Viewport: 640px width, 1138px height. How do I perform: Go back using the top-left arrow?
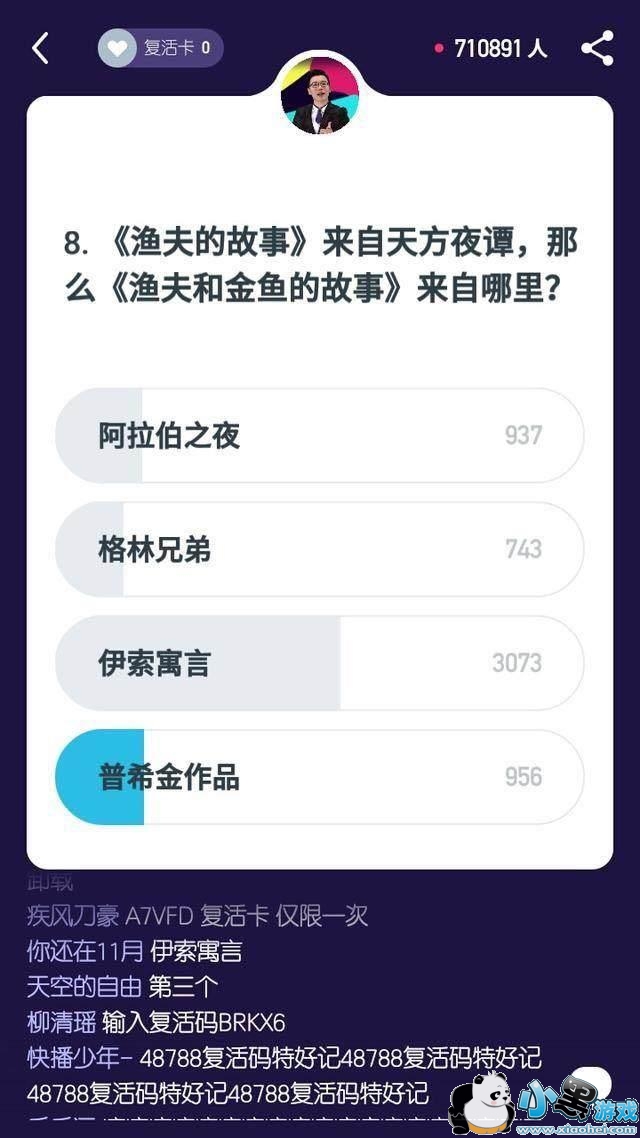coord(40,48)
